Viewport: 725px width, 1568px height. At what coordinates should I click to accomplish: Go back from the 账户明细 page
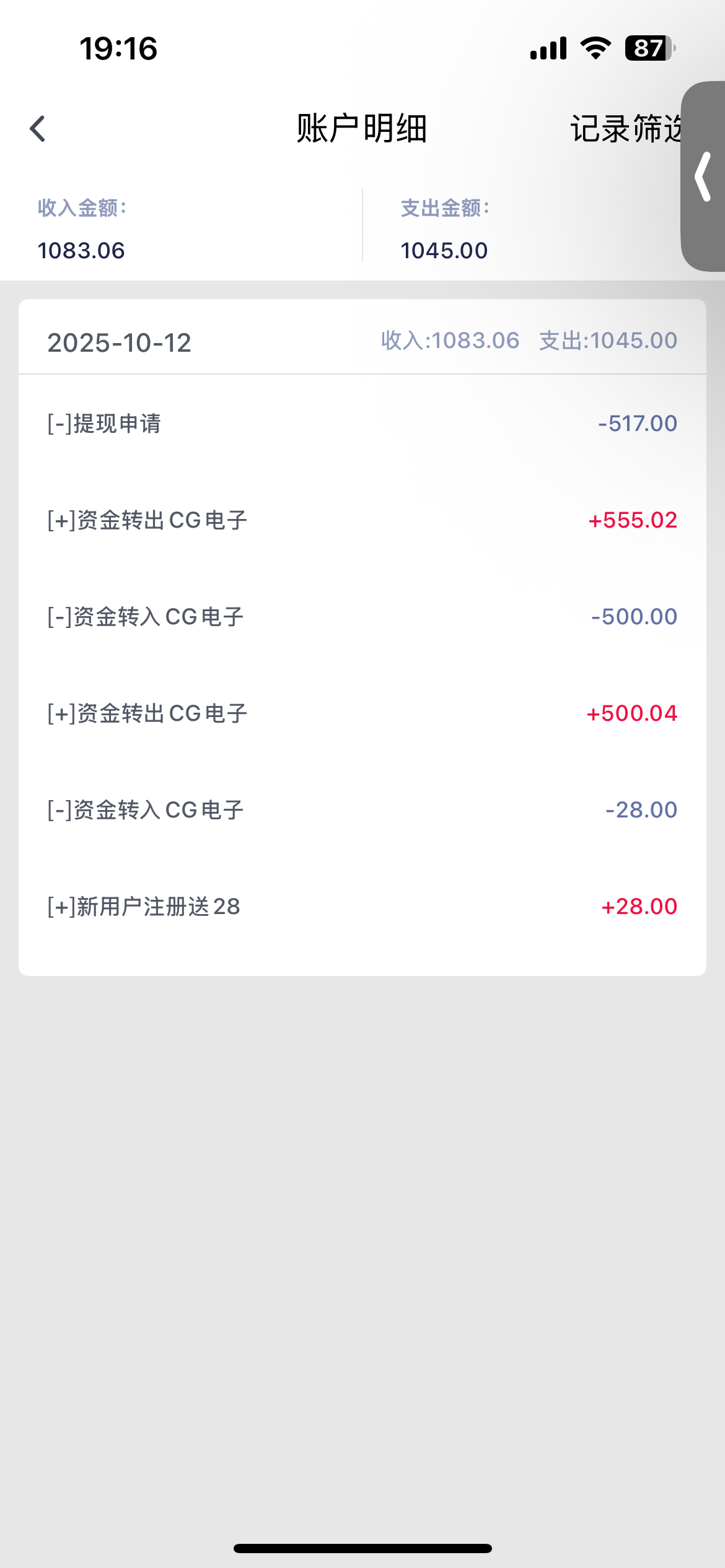point(38,129)
